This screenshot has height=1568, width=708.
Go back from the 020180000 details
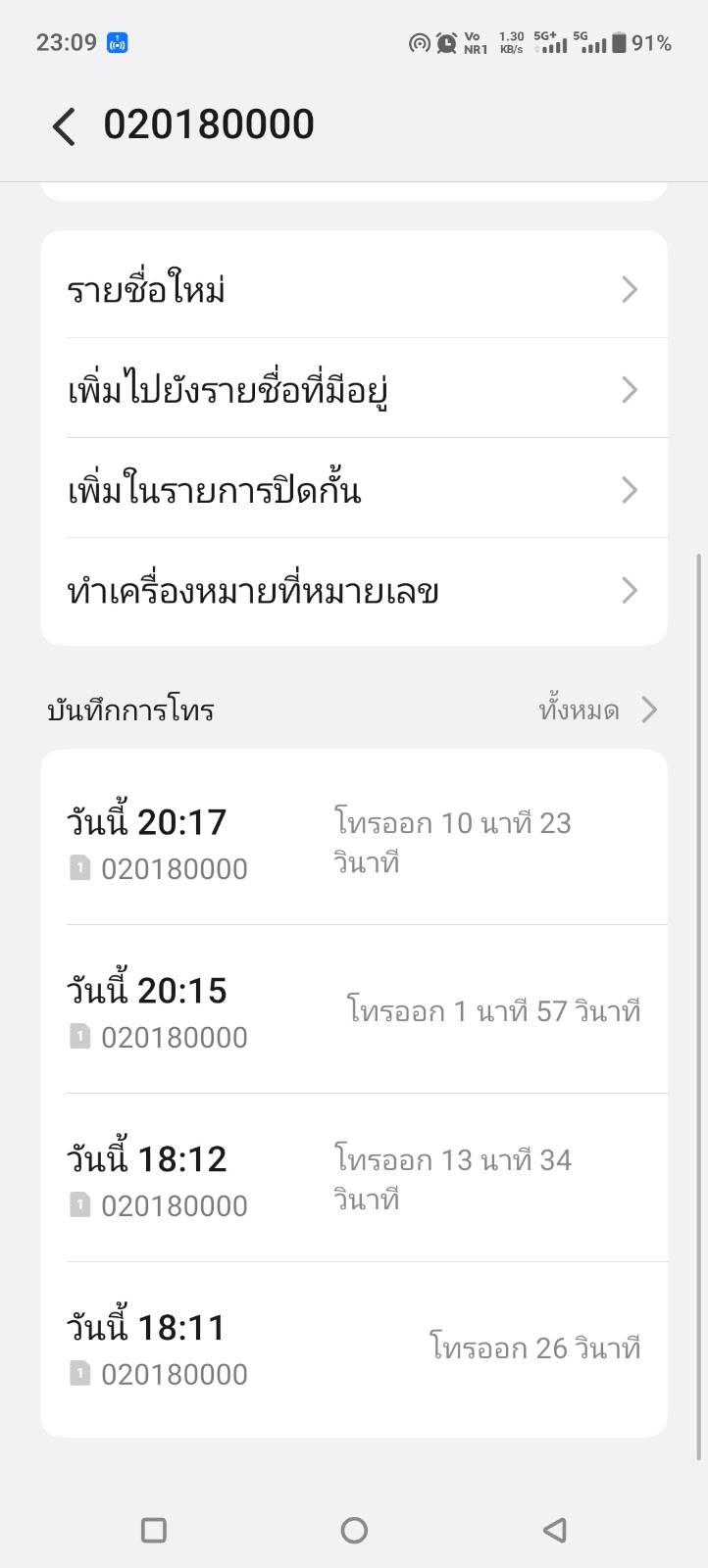coord(65,126)
